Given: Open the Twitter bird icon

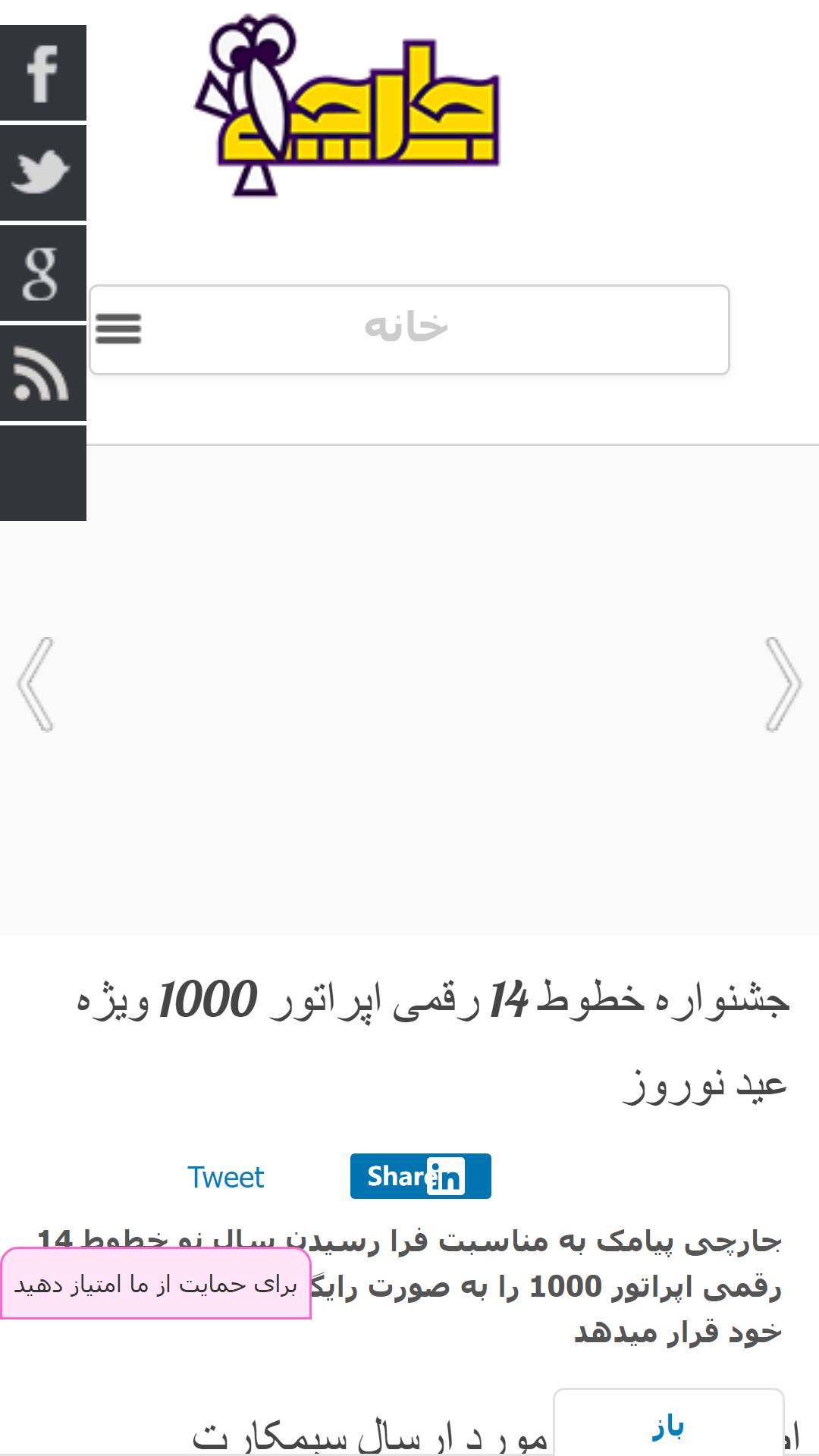Looking at the screenshot, I should click(42, 173).
